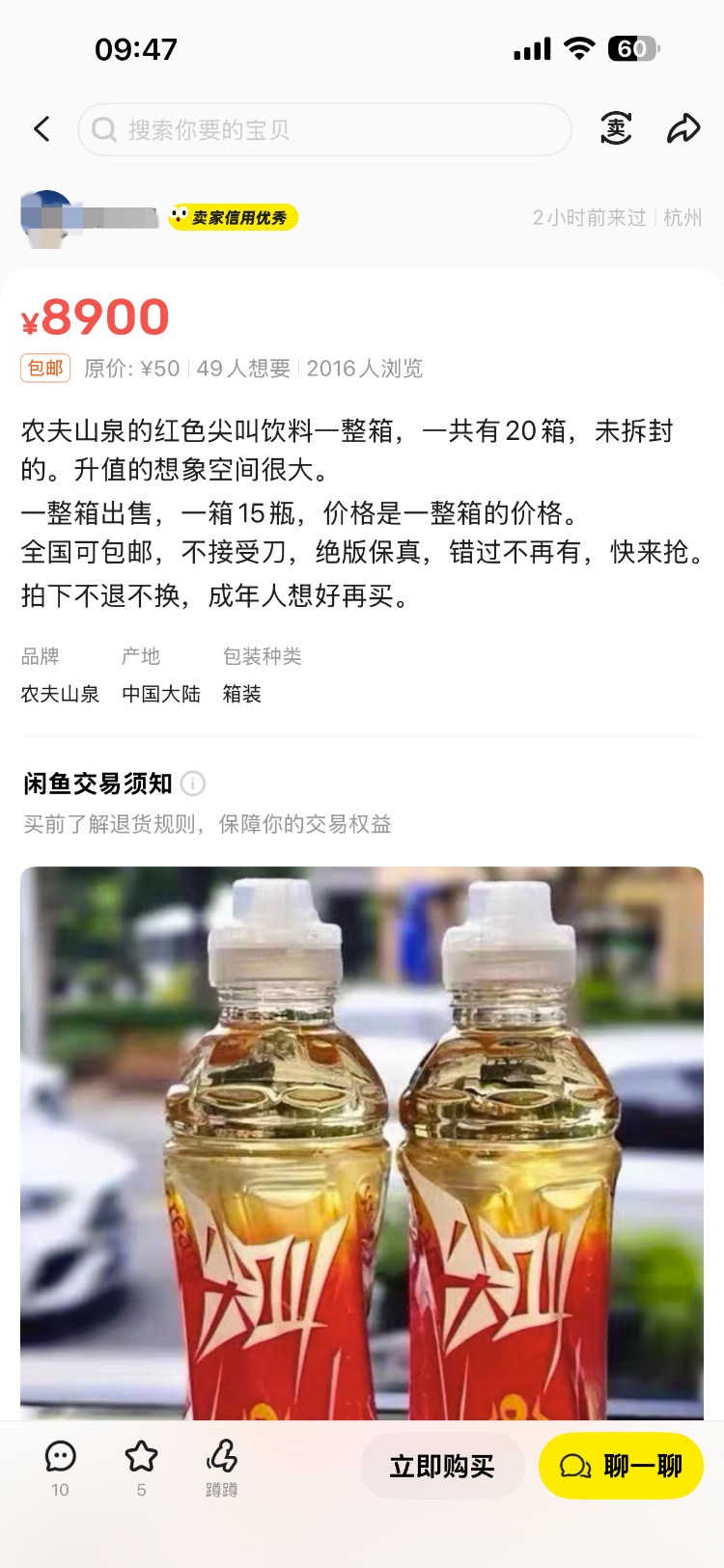Tap the 卖家信用优秀 credit badge
Viewport: 724px width, 1568px height.
point(234,218)
